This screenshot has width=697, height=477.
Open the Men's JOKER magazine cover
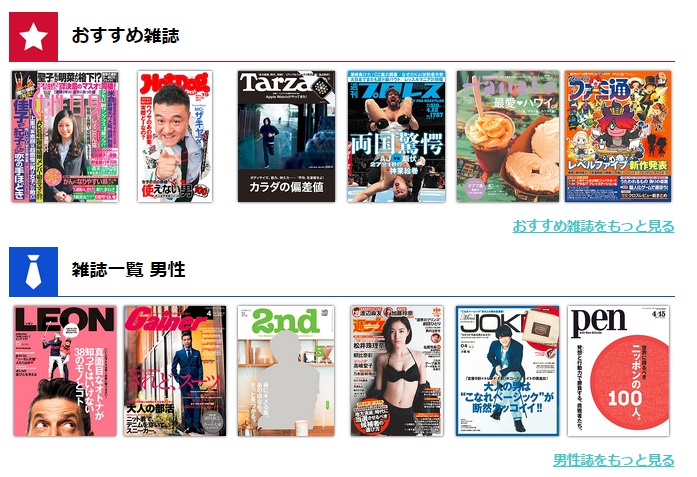coord(507,371)
